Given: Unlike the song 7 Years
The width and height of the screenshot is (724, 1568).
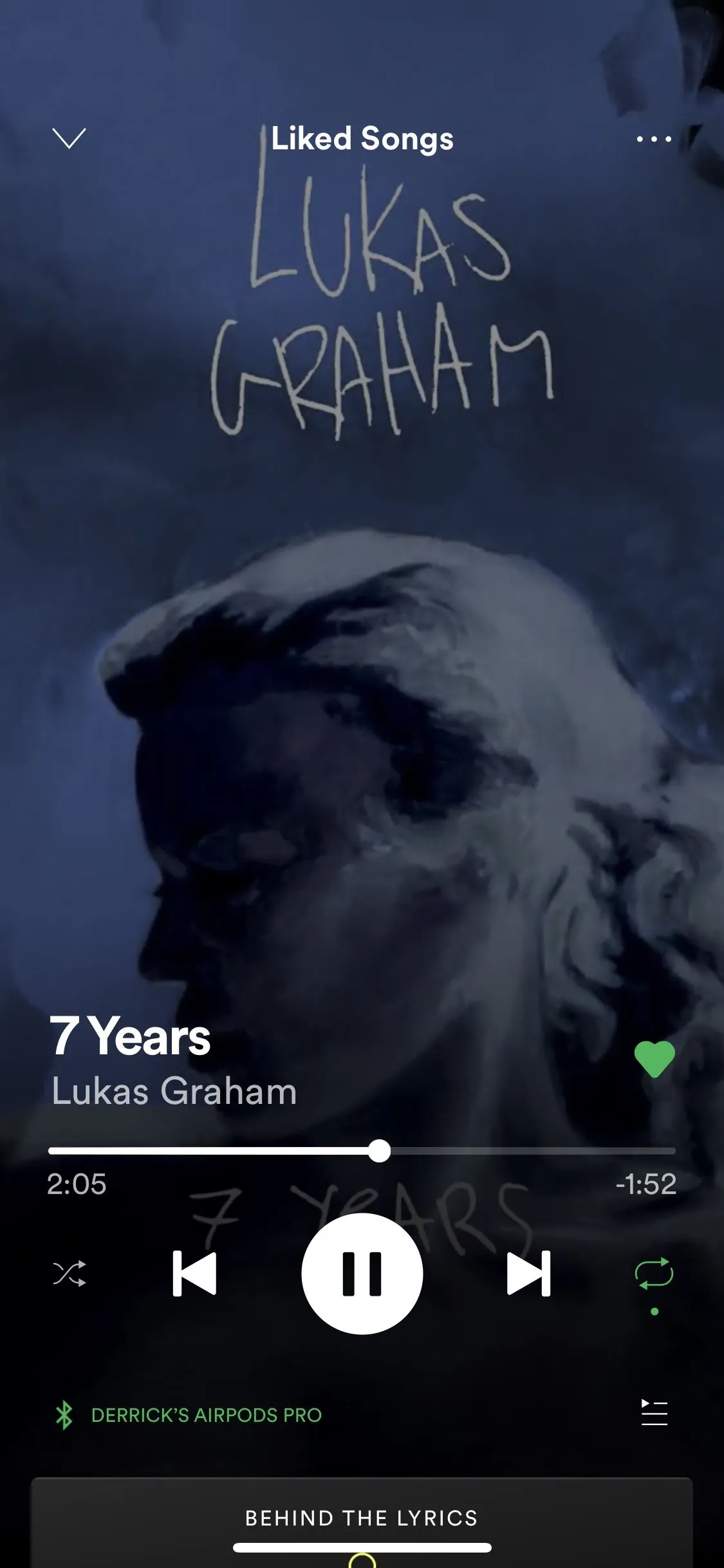Looking at the screenshot, I should [x=654, y=1058].
